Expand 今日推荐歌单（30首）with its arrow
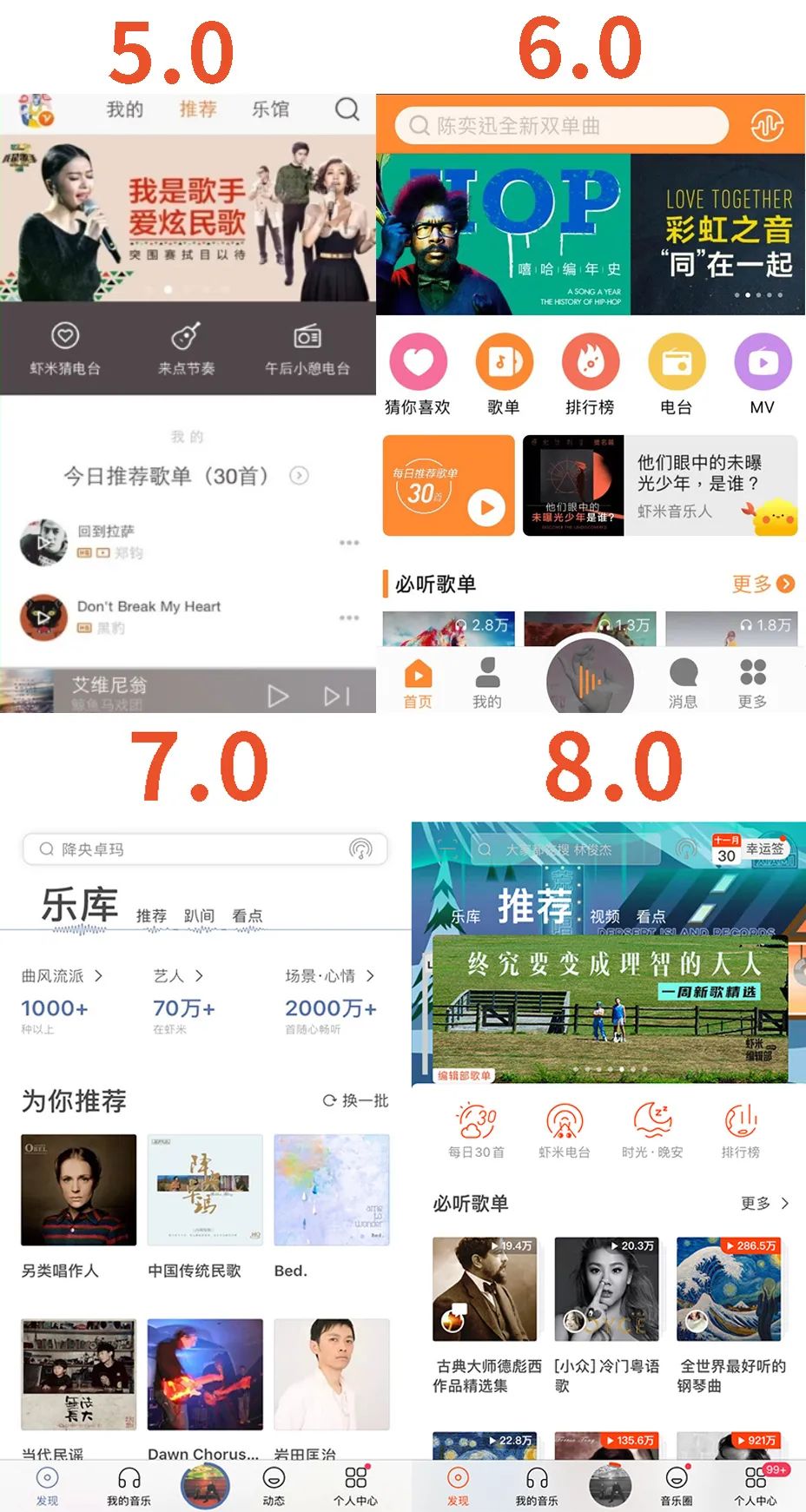Viewport: 806px width, 1512px height. [301, 476]
